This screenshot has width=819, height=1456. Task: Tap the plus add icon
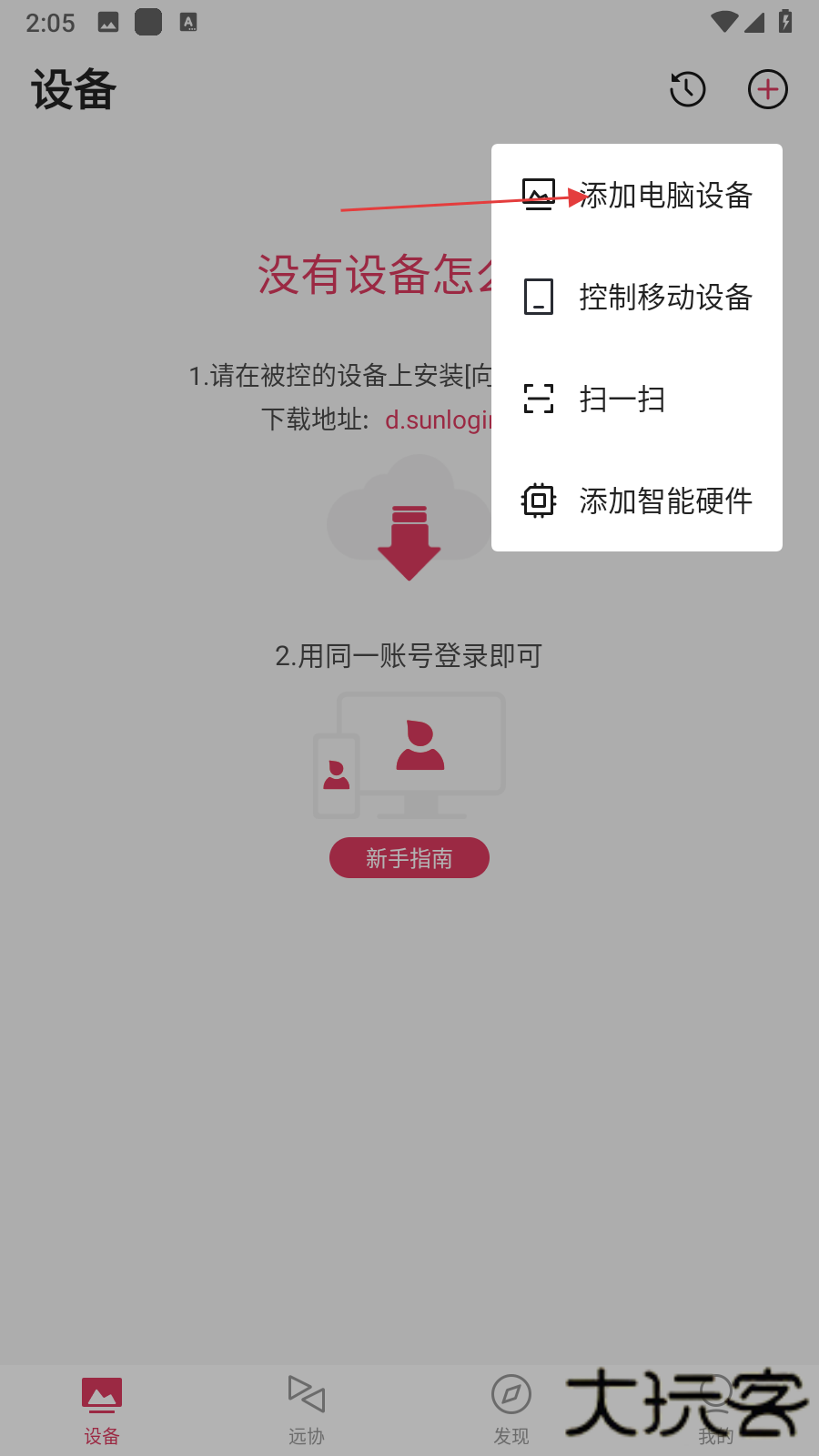(768, 89)
